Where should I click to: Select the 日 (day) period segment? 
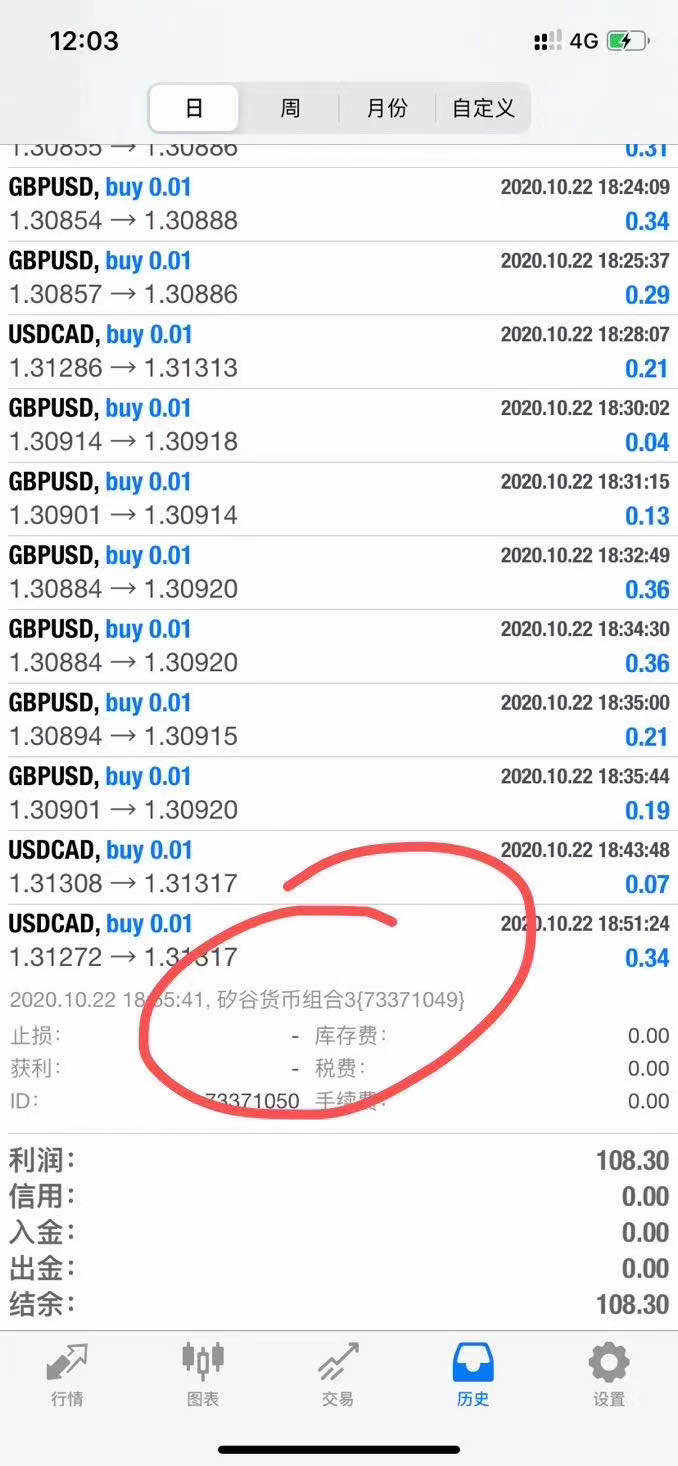(x=194, y=108)
